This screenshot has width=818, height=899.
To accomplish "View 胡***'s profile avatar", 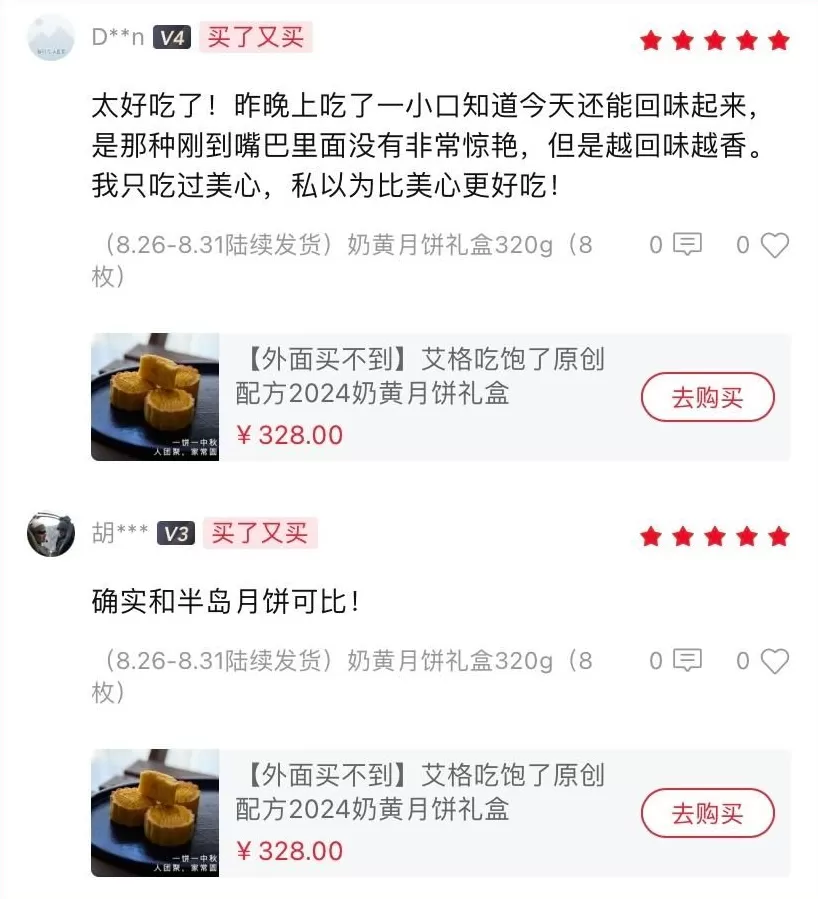I will (x=51, y=534).
